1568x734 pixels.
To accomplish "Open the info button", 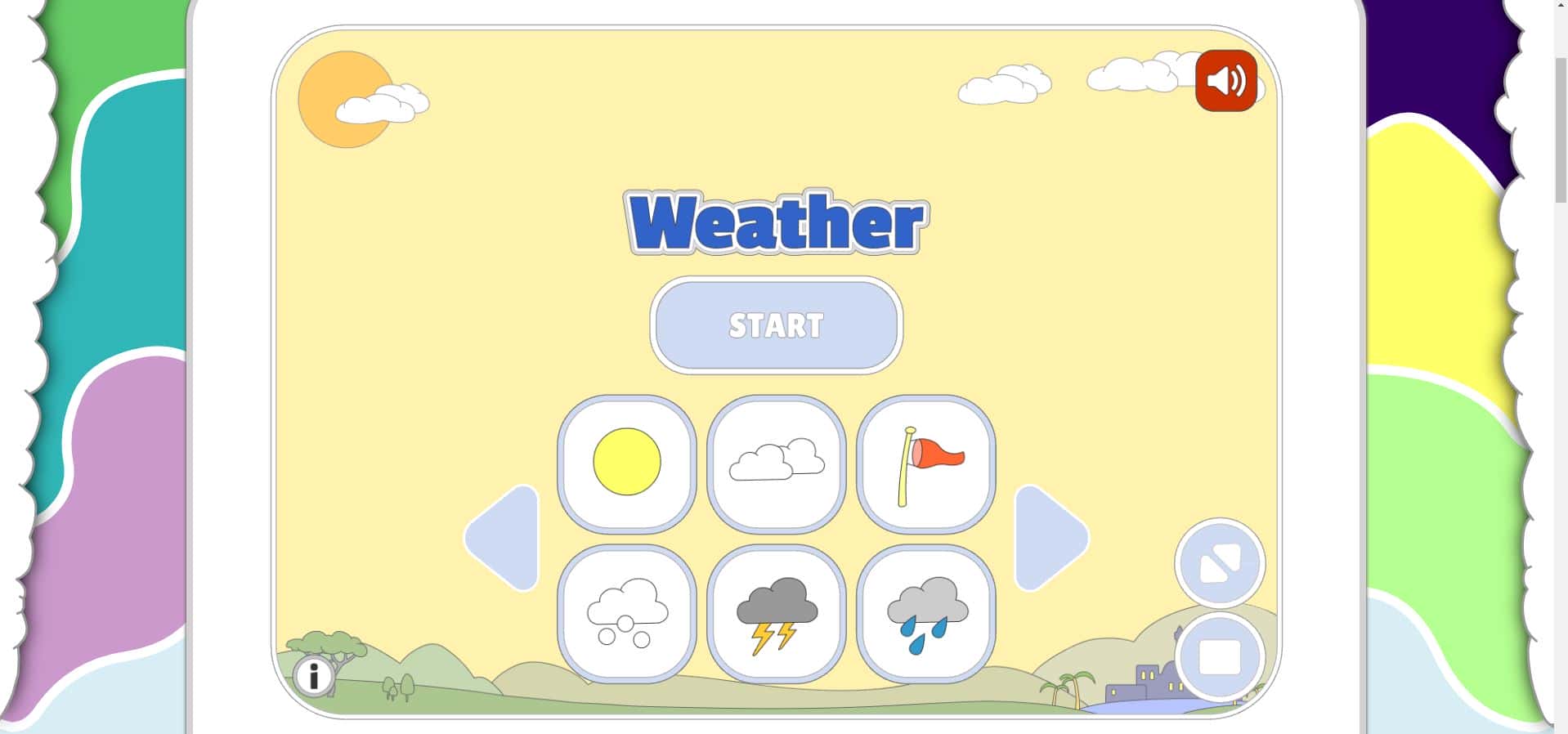I will coord(313,676).
